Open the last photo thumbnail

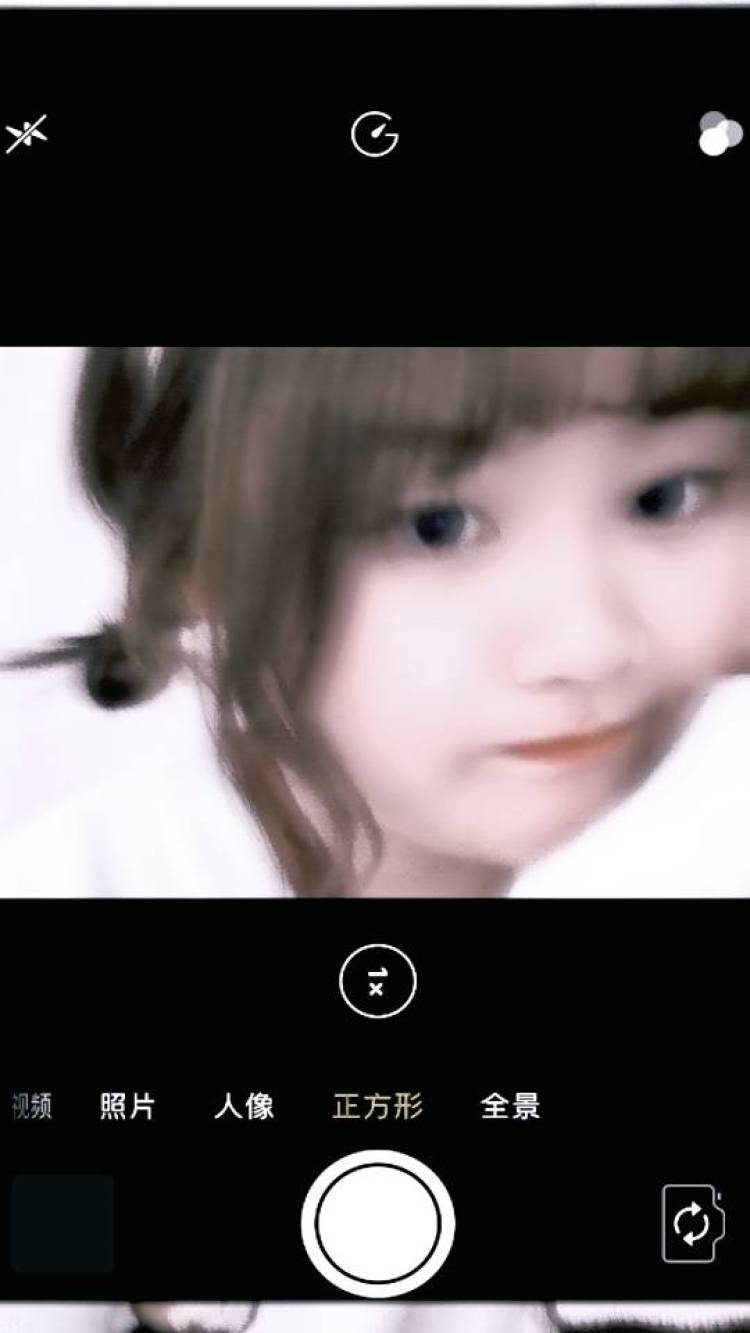[62, 1223]
